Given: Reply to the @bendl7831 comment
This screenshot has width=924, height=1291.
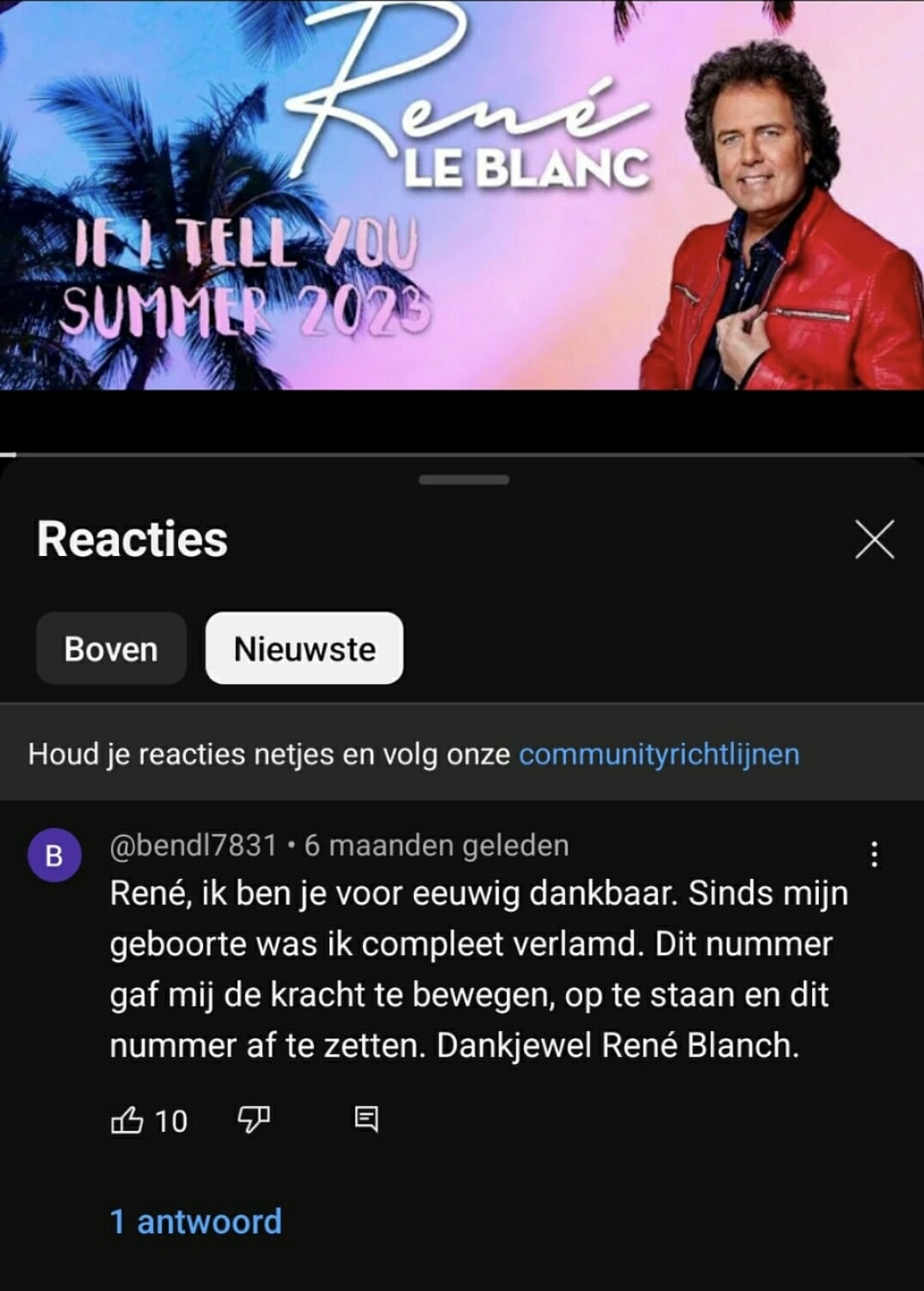Looking at the screenshot, I should click(x=367, y=1119).
